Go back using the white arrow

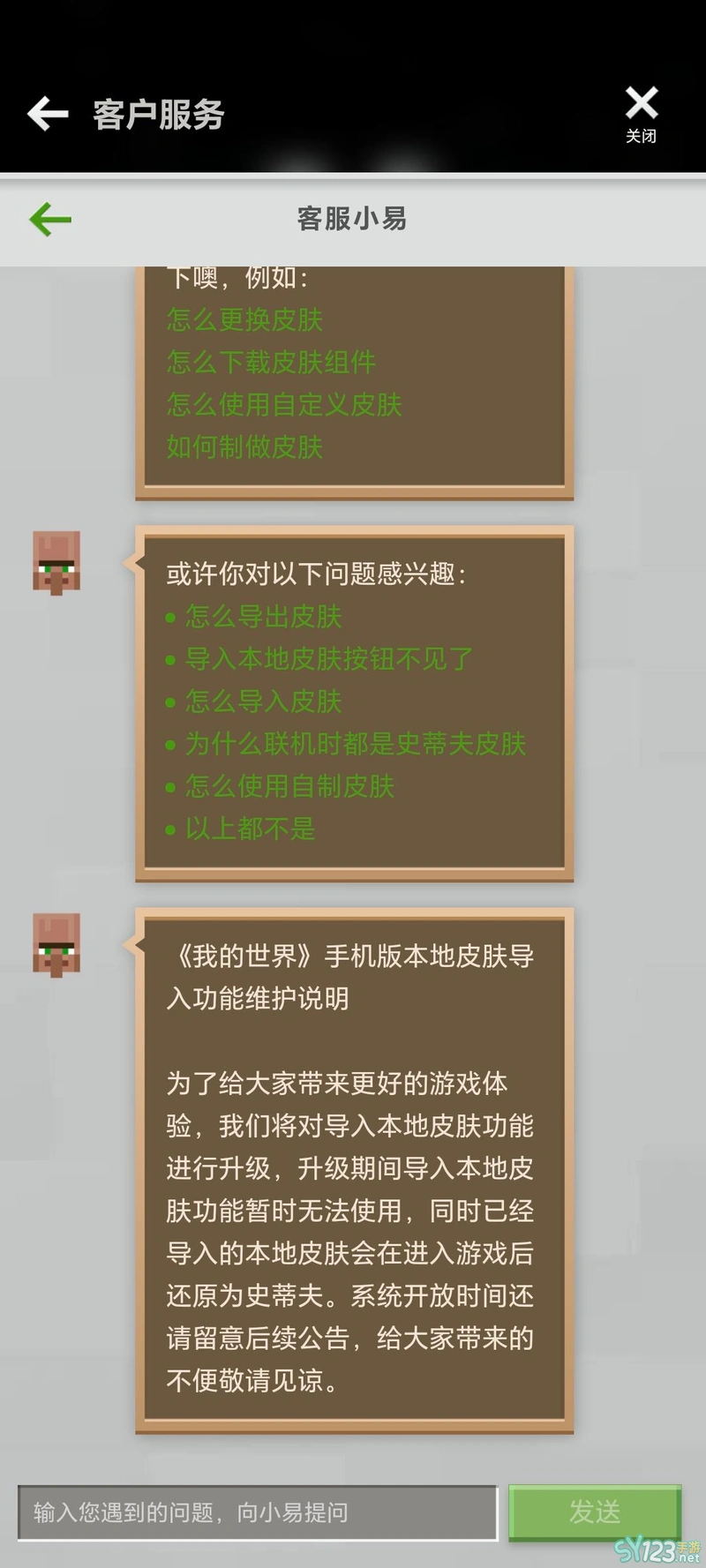click(x=48, y=114)
